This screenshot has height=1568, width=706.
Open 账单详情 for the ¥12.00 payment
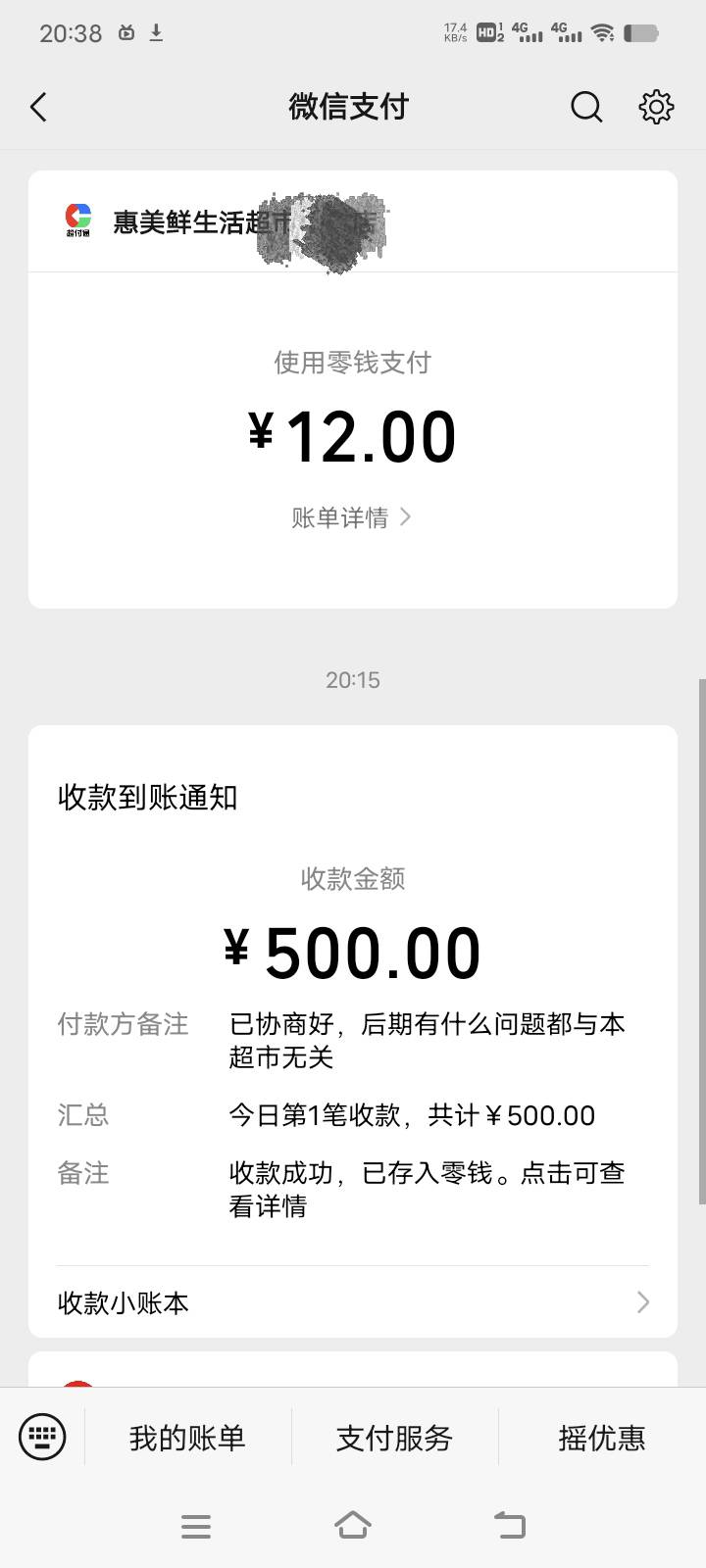tap(351, 517)
